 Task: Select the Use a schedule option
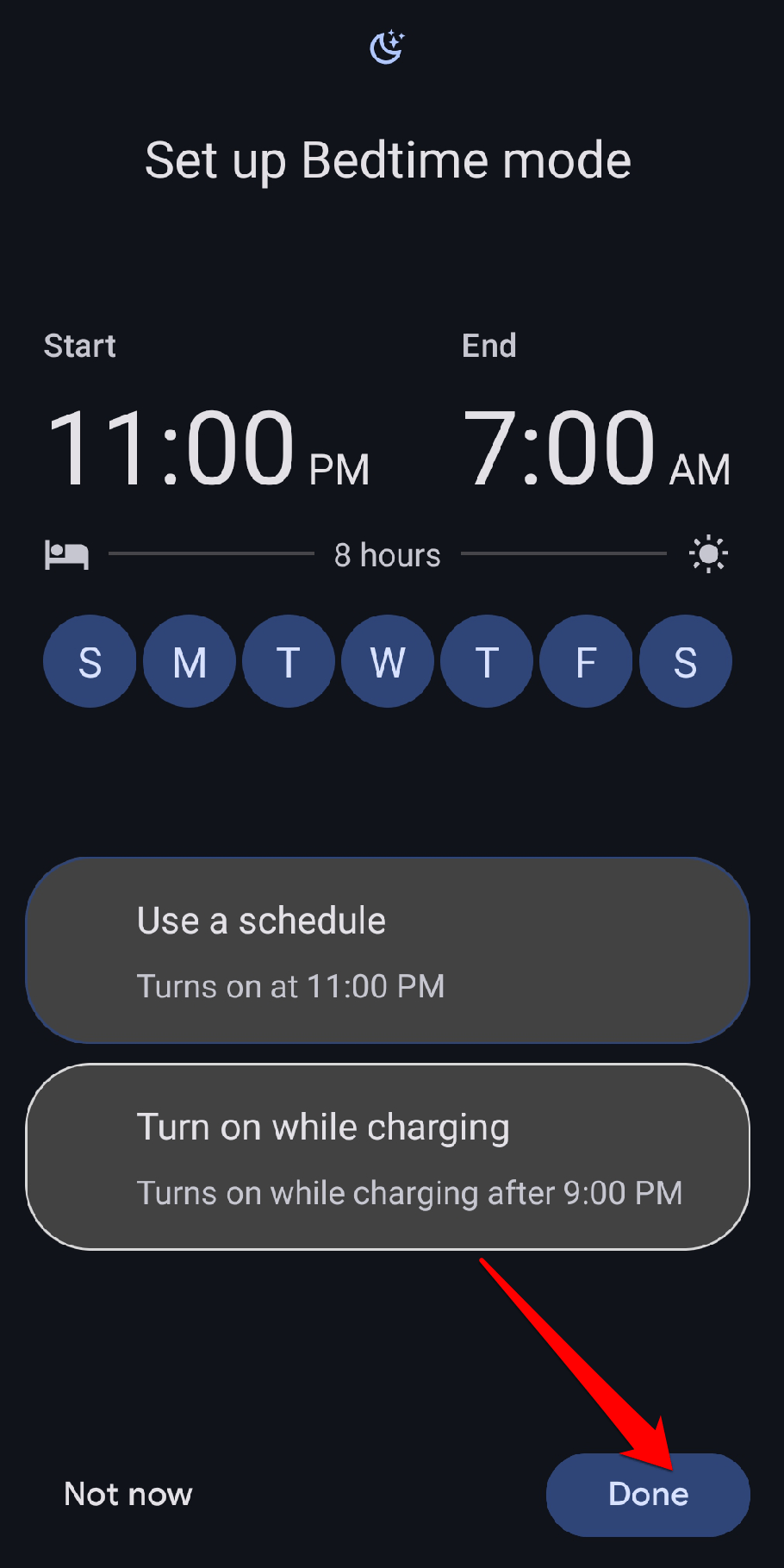point(388,950)
